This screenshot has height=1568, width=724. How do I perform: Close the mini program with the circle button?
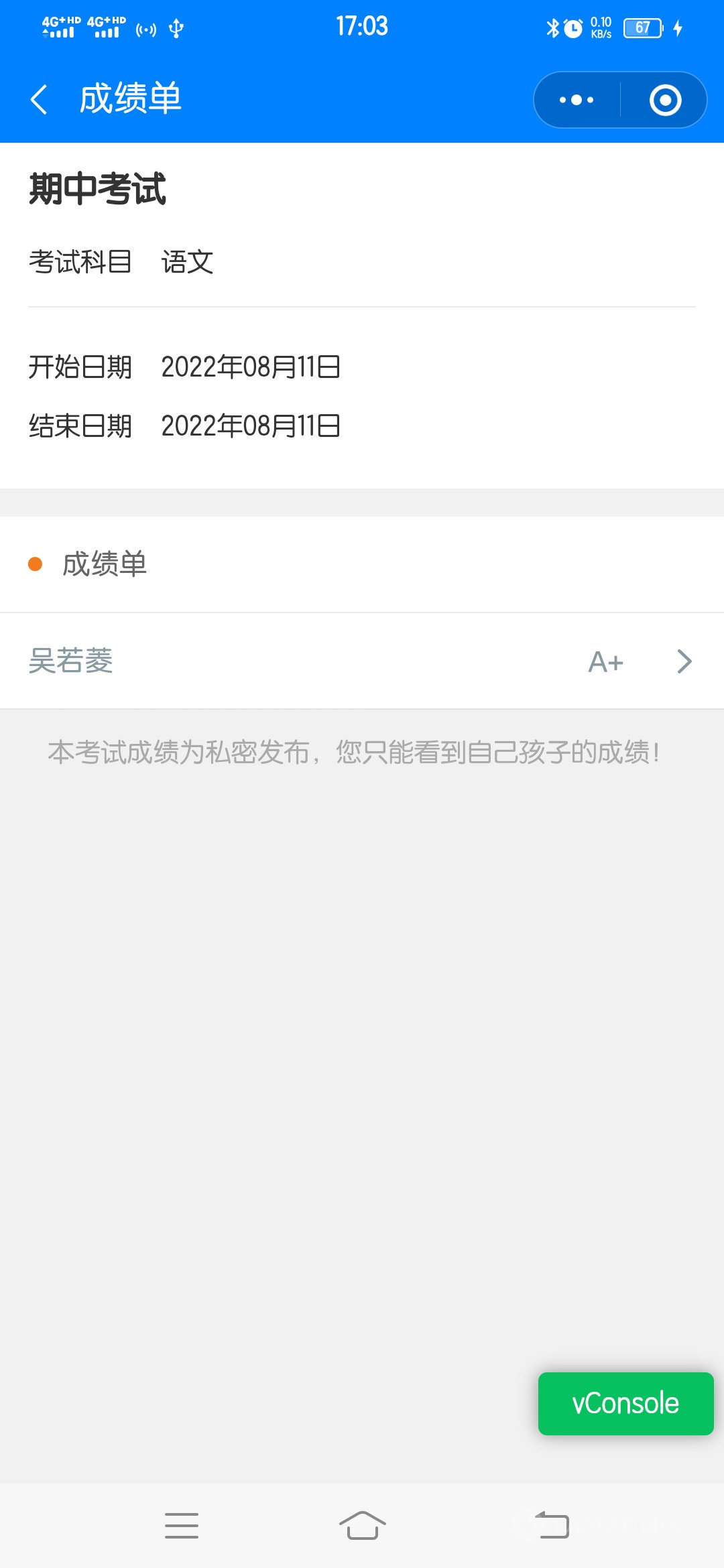[665, 100]
